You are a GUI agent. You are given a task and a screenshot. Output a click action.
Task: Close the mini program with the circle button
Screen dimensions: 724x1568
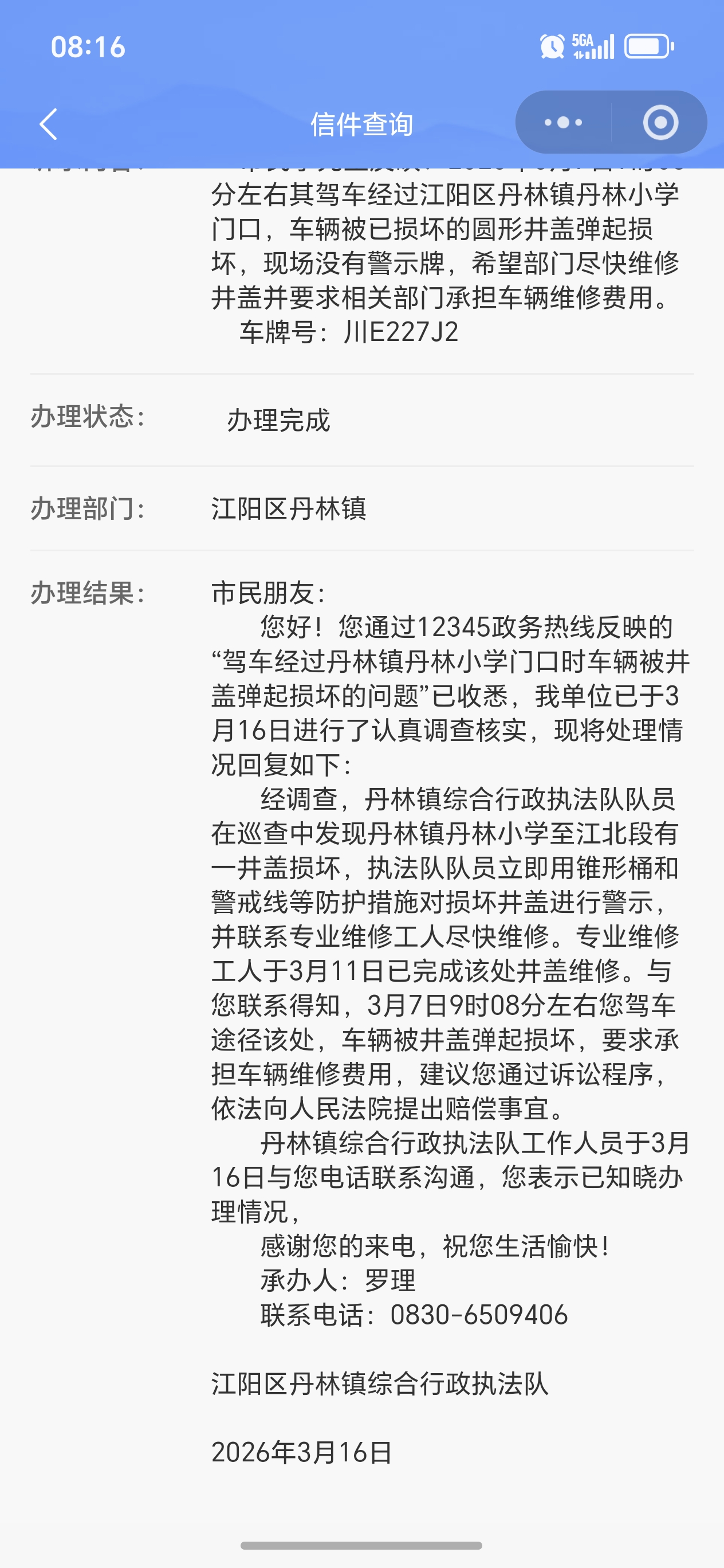point(661,123)
